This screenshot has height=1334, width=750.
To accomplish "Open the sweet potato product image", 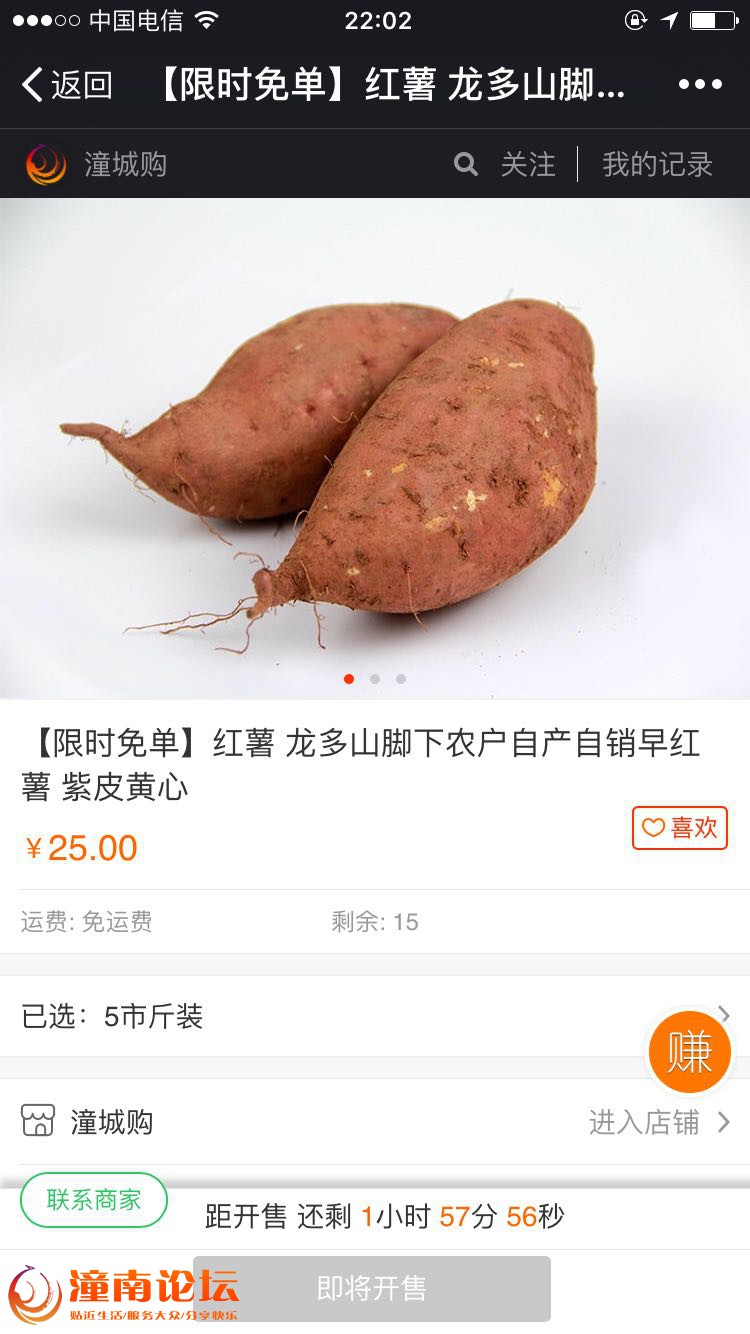I will pyautogui.click(x=375, y=448).
